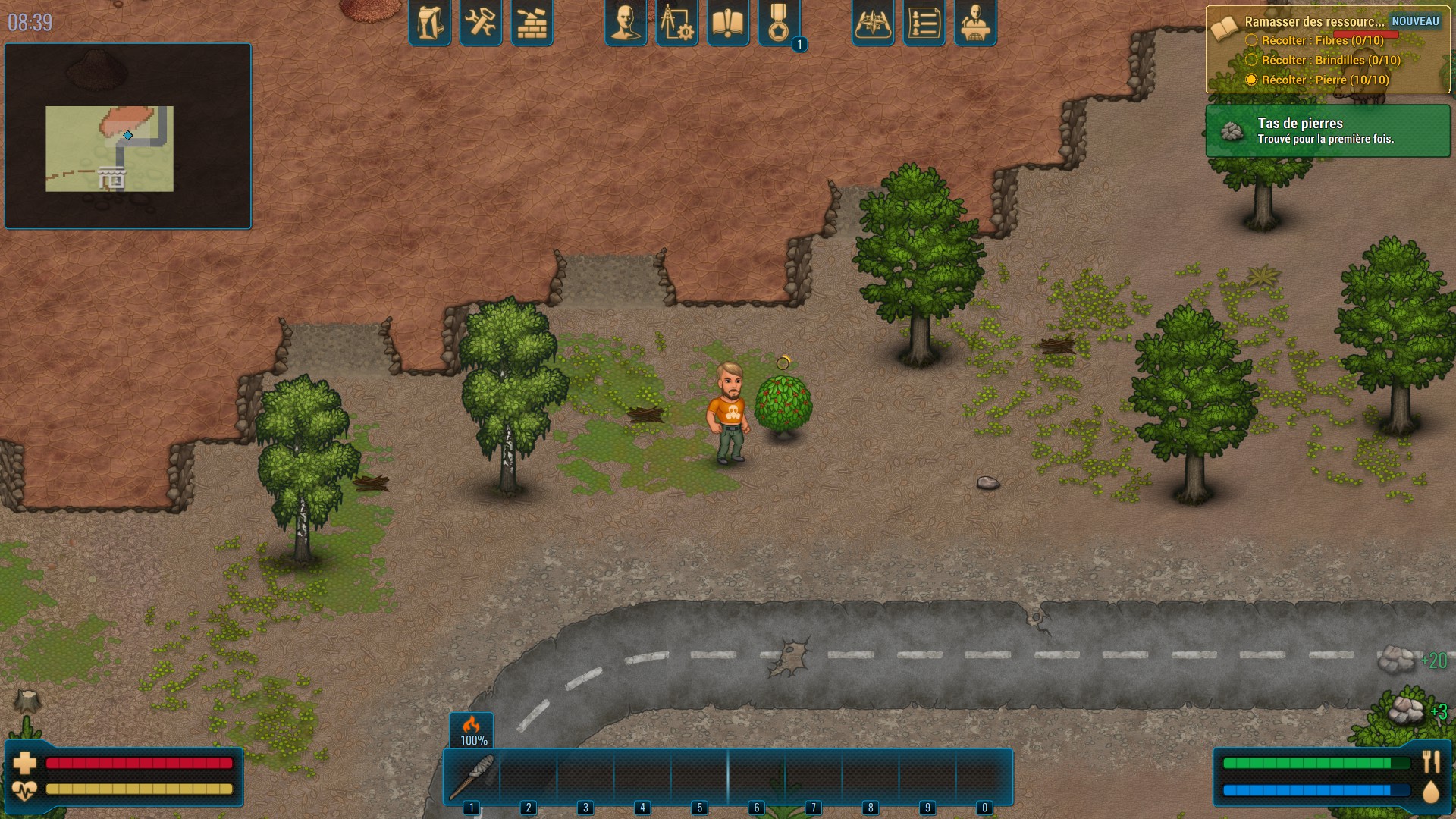Select empty hotbar slot 5
The image size is (1456, 819).
point(699,777)
